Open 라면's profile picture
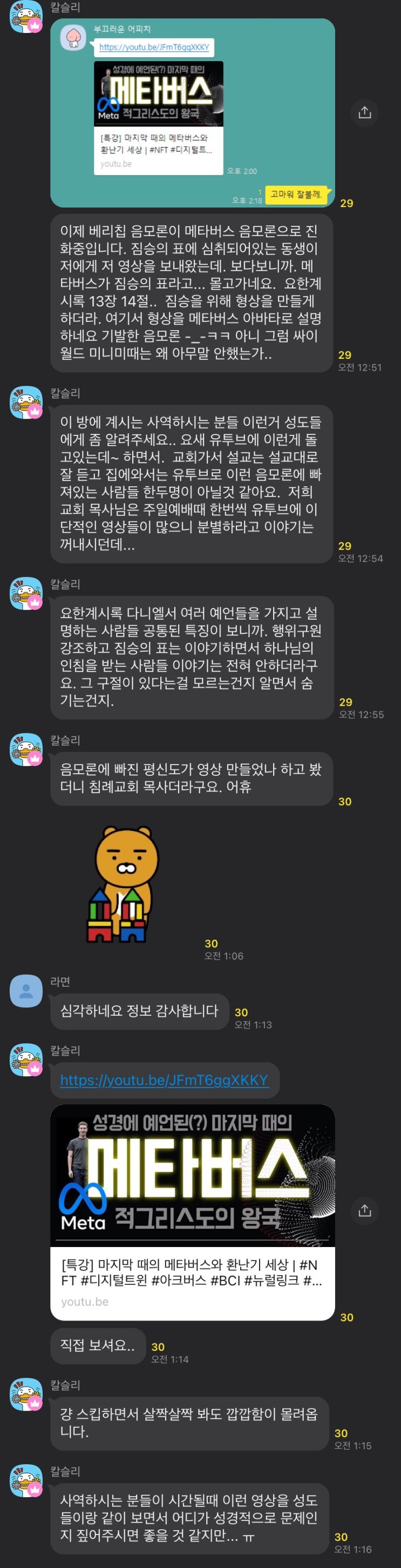 [26, 991]
